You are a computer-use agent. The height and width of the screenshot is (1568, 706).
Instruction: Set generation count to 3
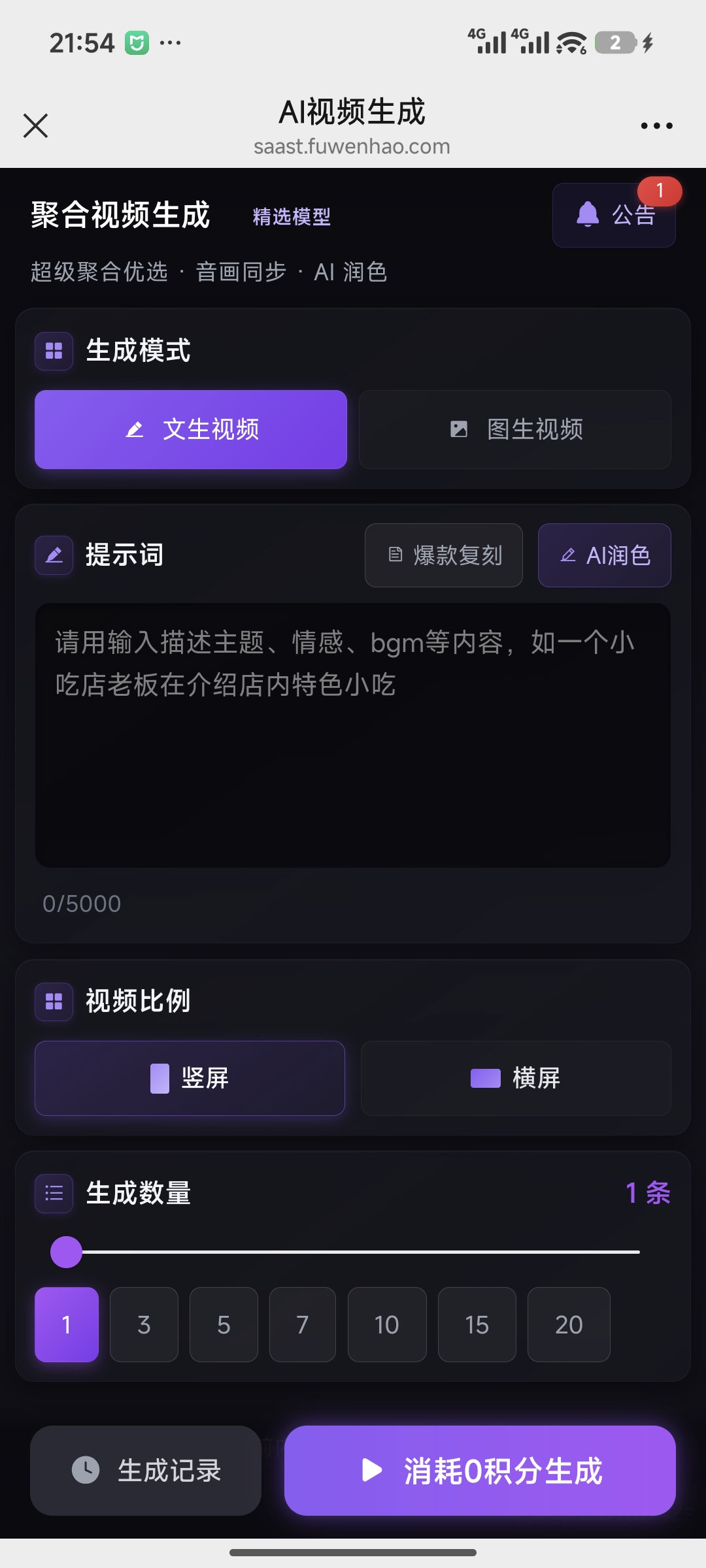[144, 1324]
